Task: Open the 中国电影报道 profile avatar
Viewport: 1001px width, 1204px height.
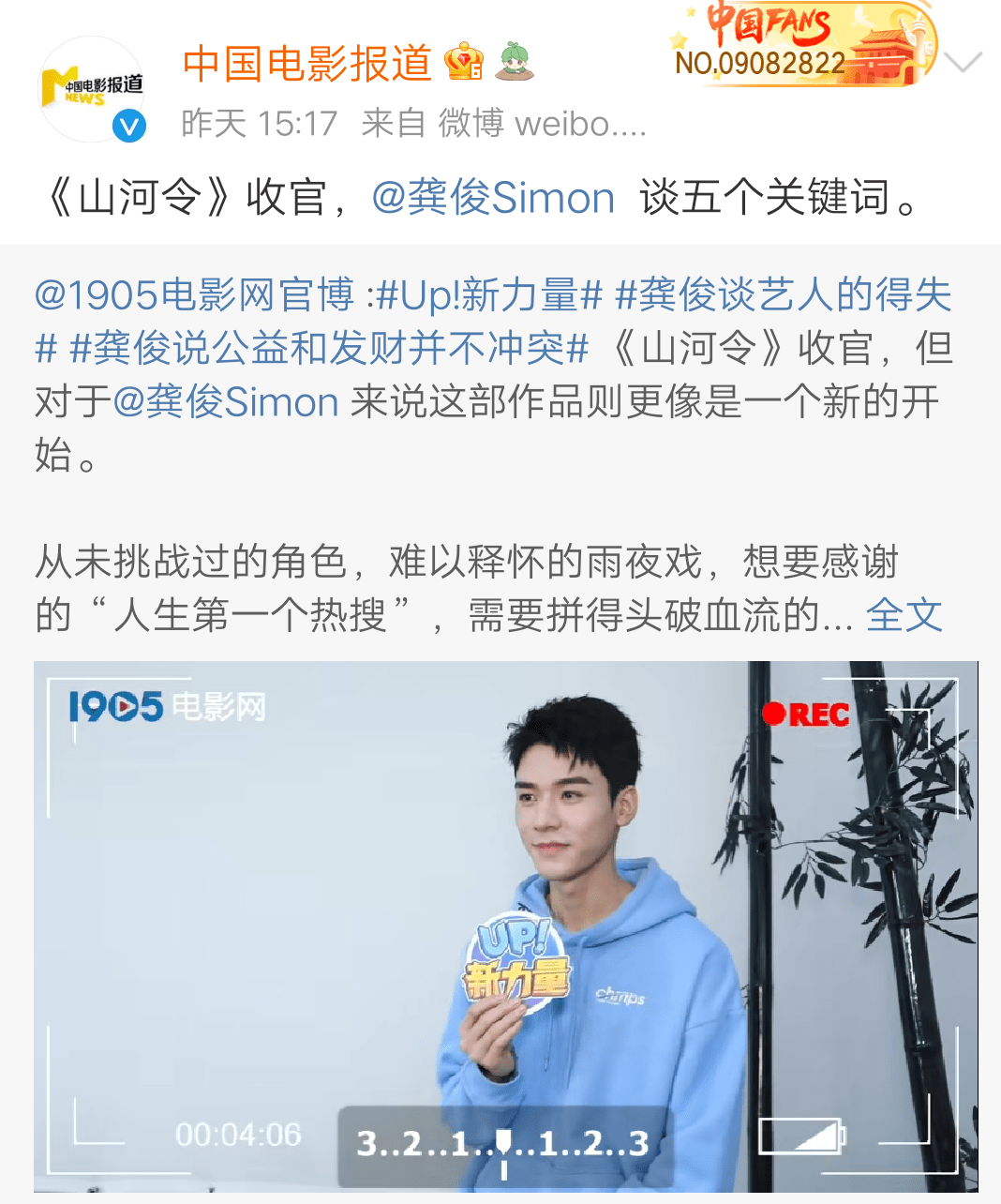Action: pos(91,90)
